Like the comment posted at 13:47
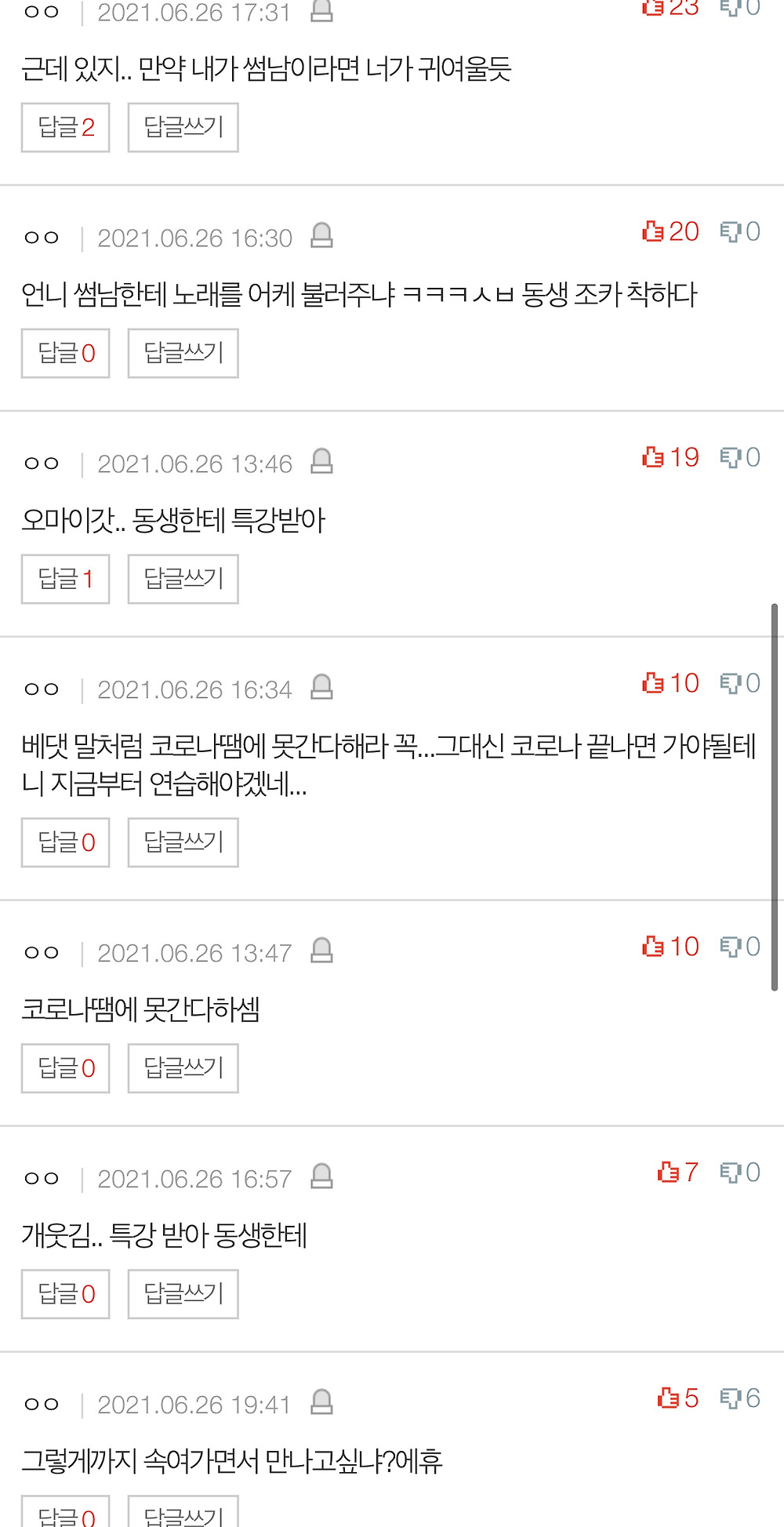Viewport: 784px width, 1527px height. tap(670, 947)
